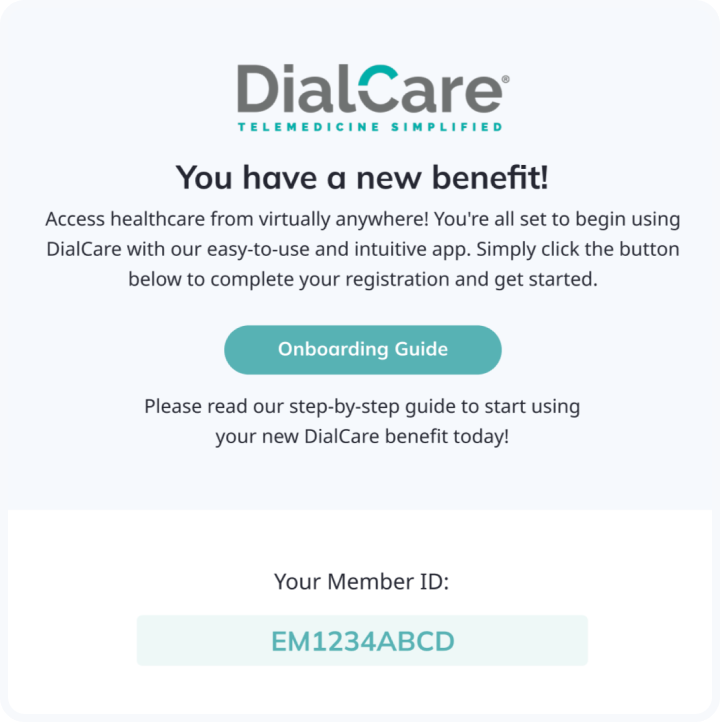Open the Onboarding Guide button
Image resolution: width=720 pixels, height=722 pixels.
(362, 350)
